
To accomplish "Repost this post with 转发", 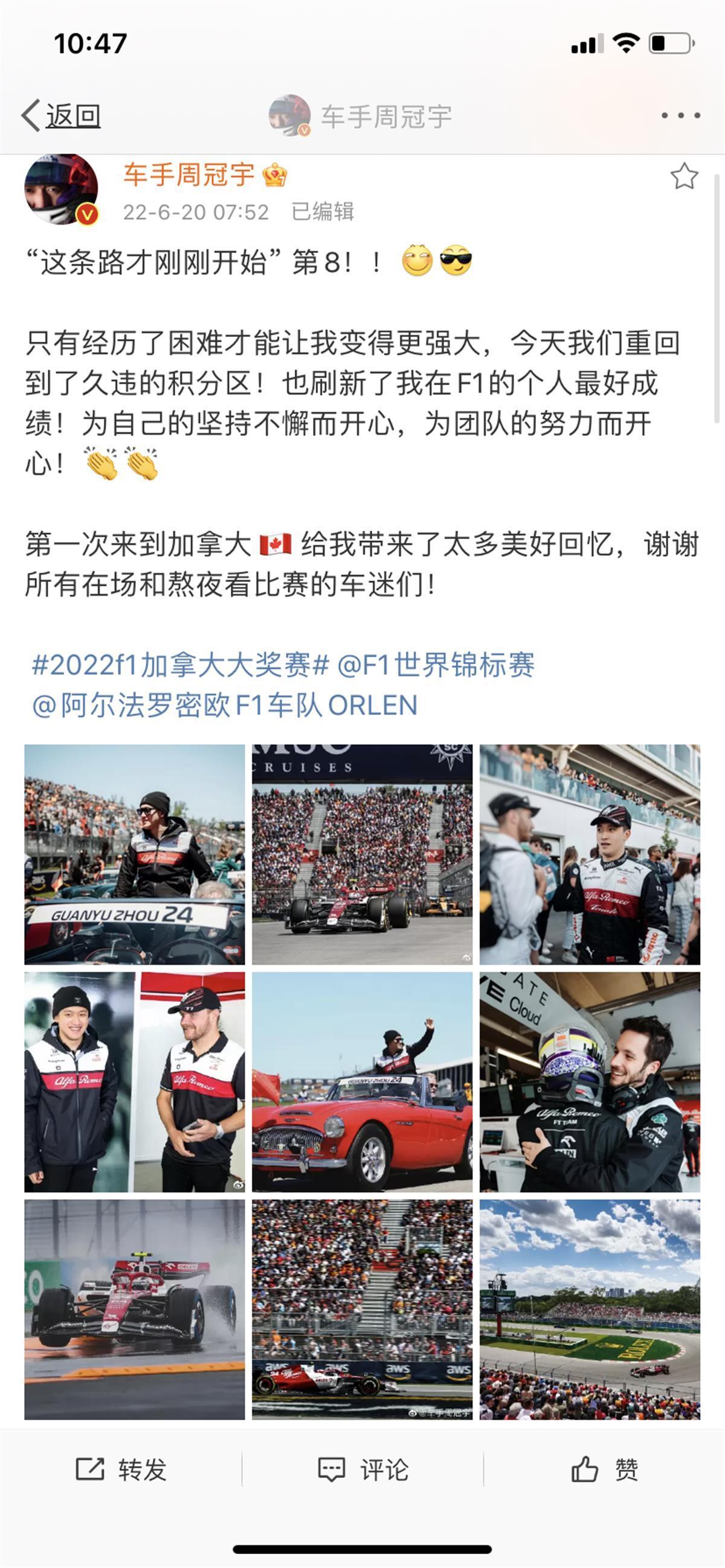I will [x=121, y=1470].
